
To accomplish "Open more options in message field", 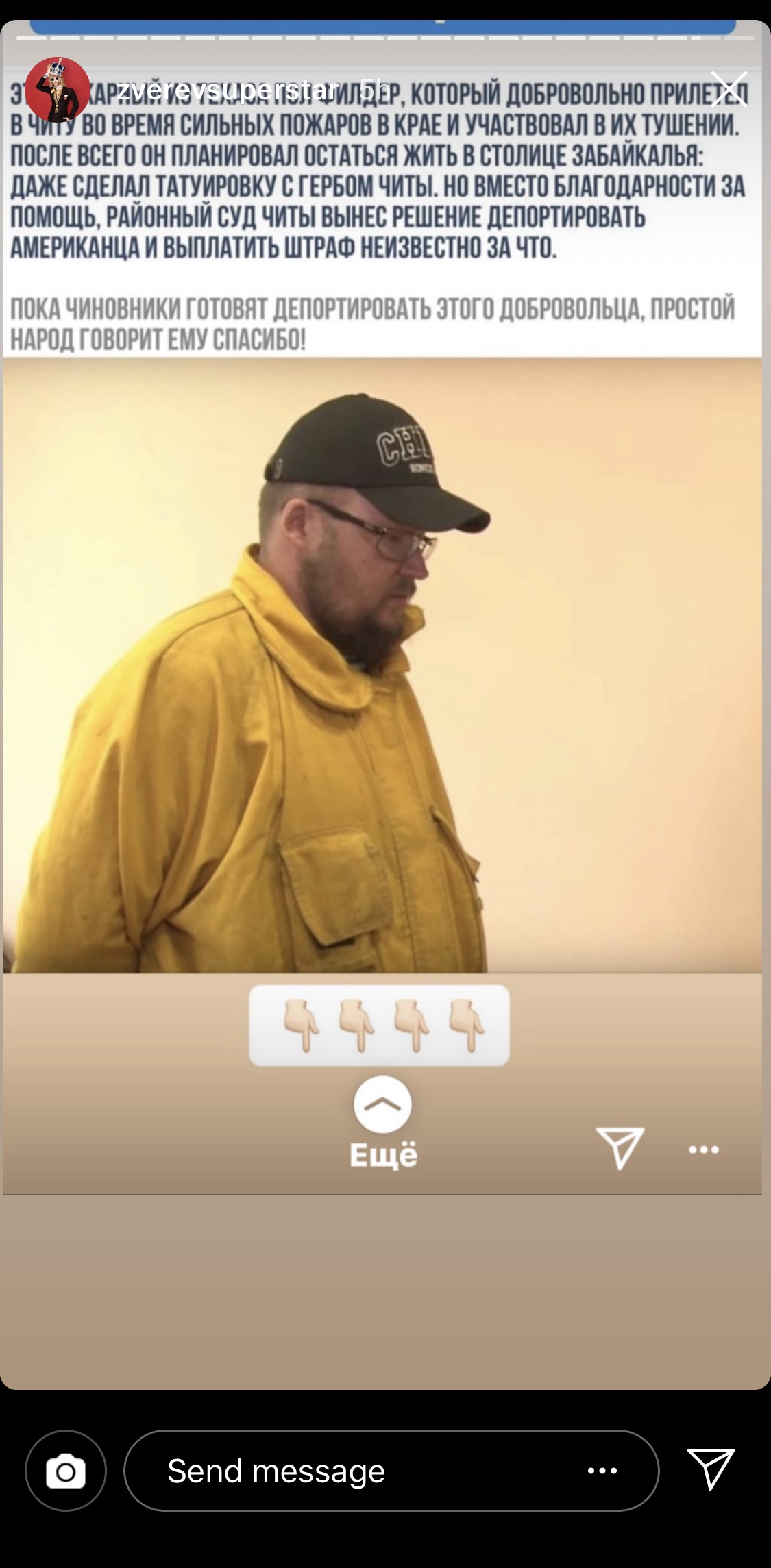I will pyautogui.click(x=602, y=1471).
